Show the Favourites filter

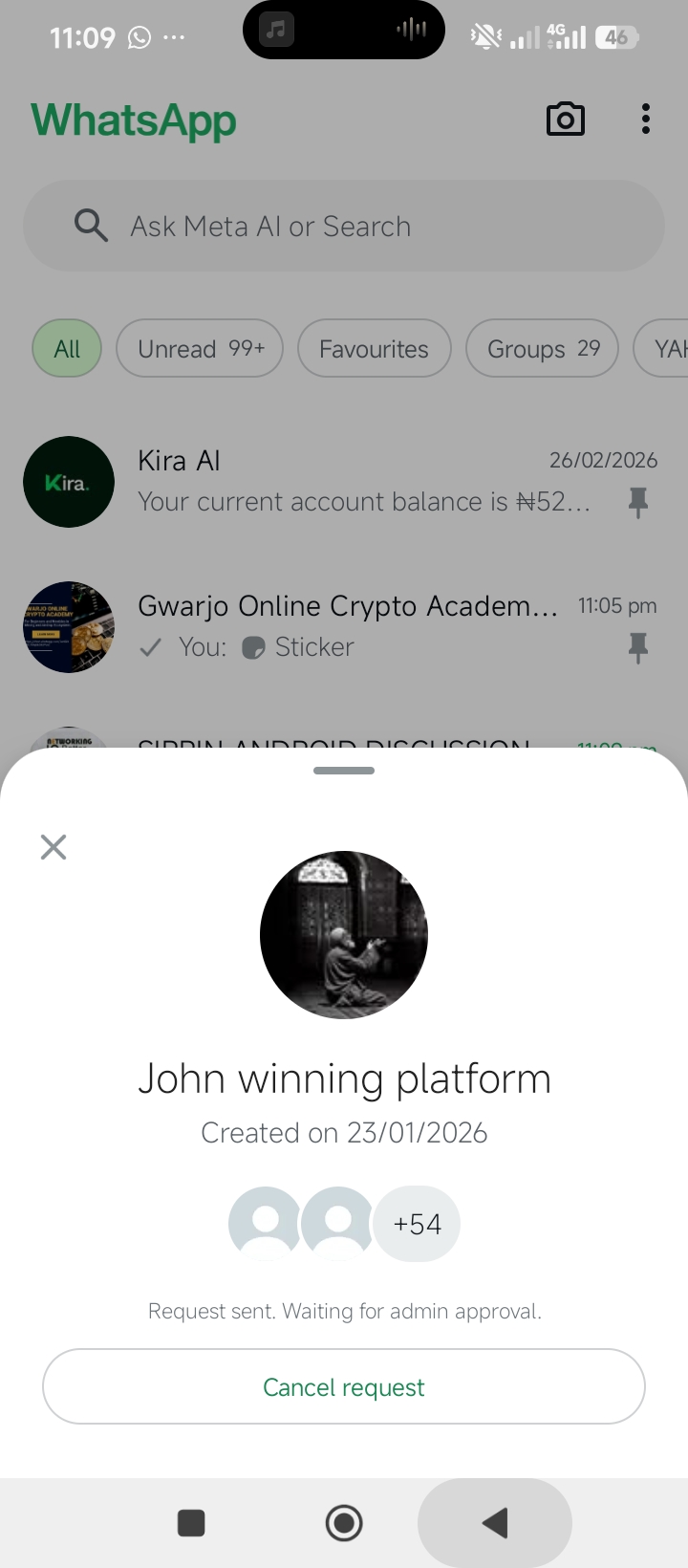pos(374,349)
